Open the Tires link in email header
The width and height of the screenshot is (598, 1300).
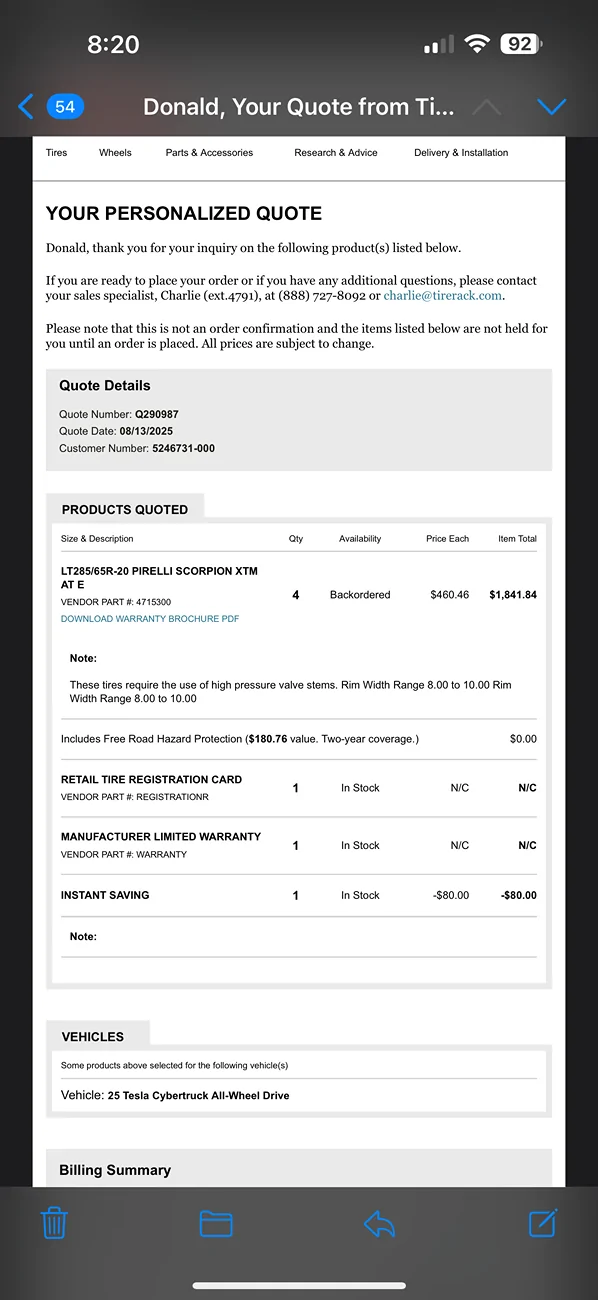57,153
